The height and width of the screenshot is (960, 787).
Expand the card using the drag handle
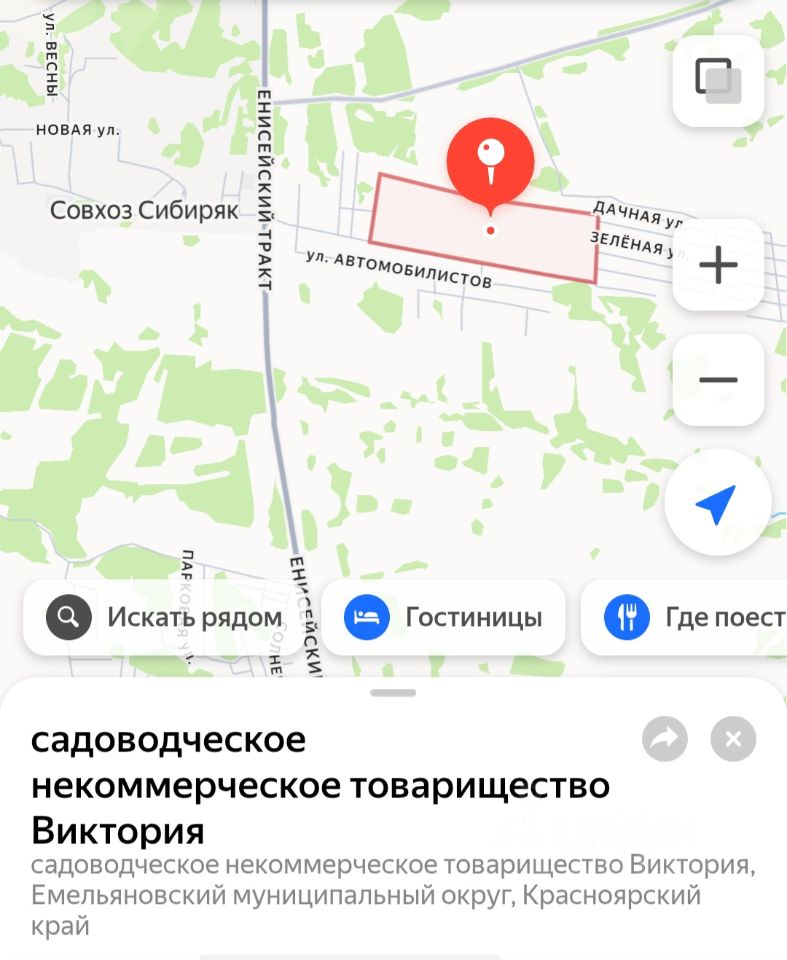[x=393, y=692]
